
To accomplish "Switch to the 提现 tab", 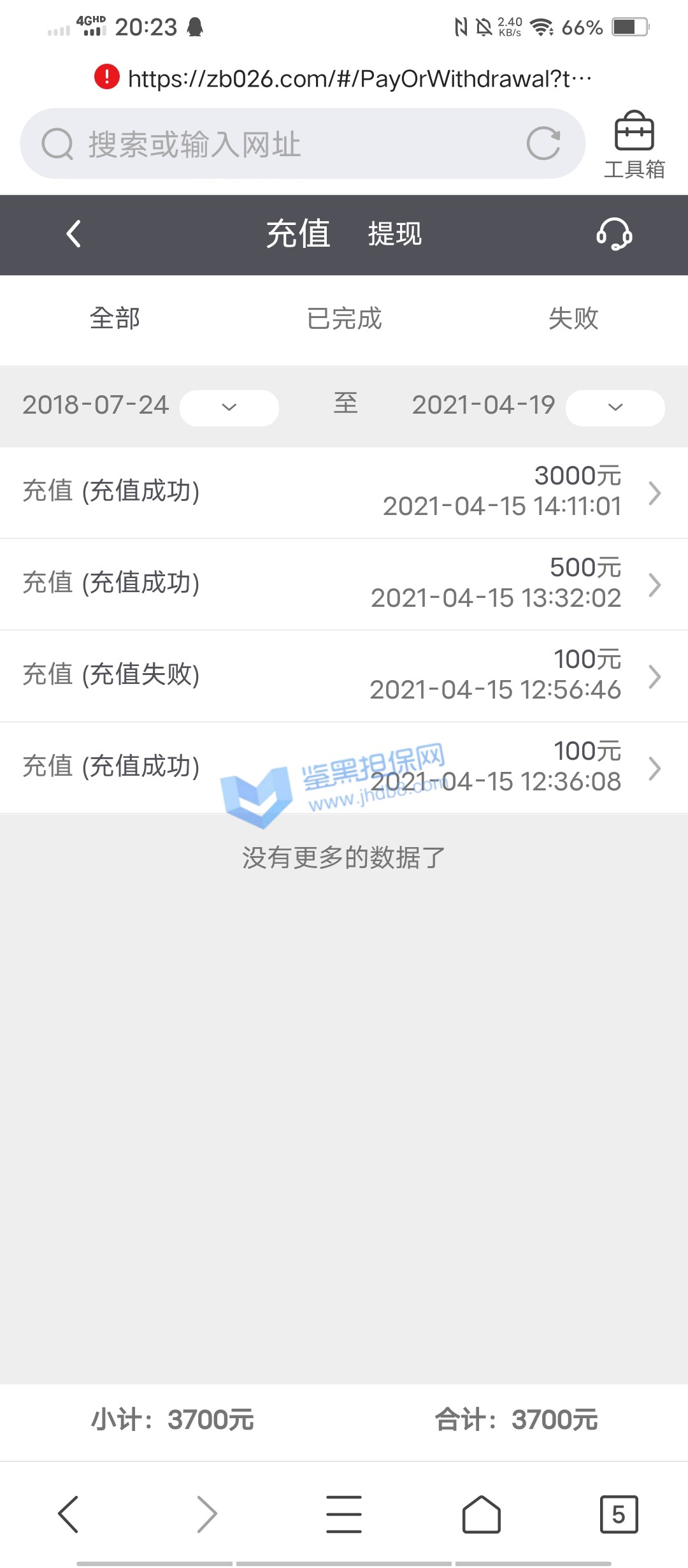I will pyautogui.click(x=394, y=234).
